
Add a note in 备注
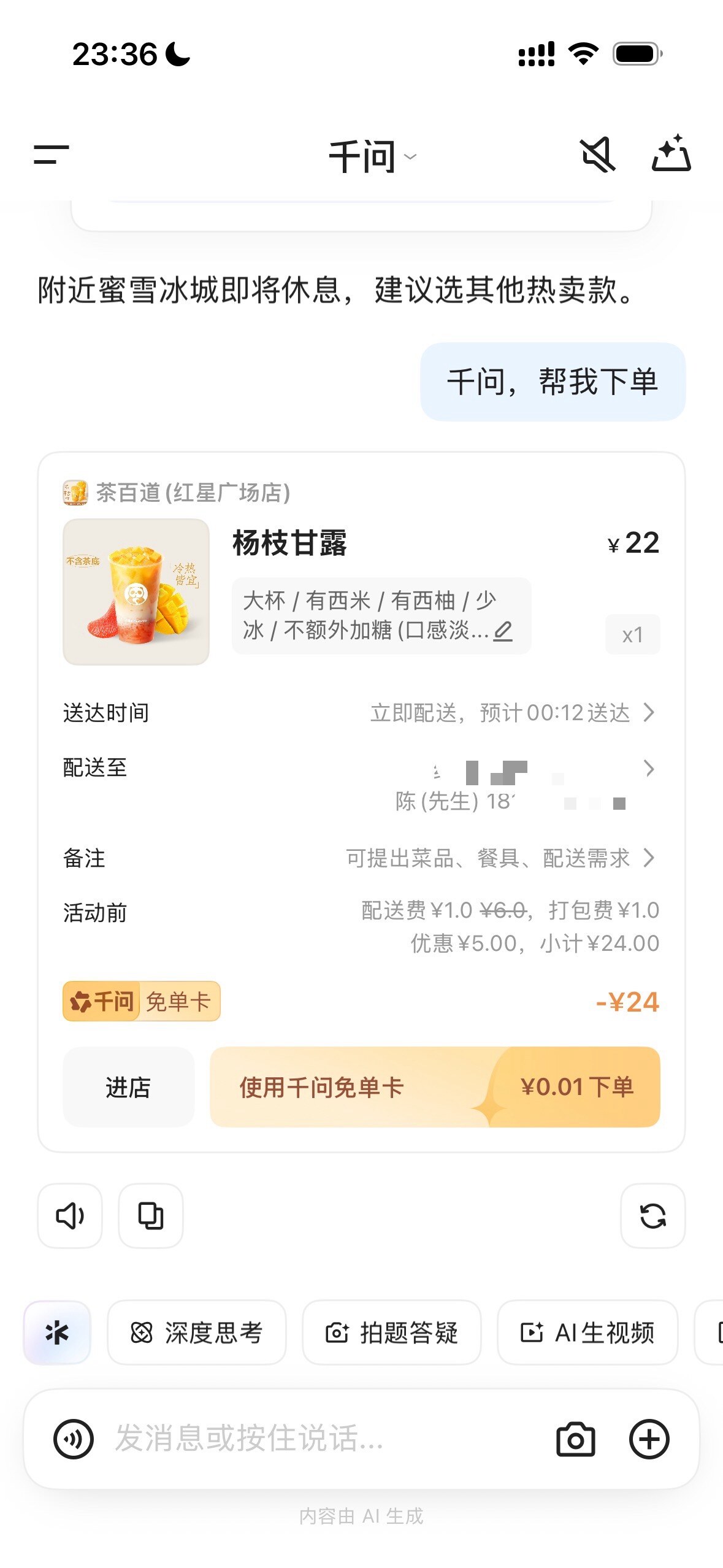499,858
